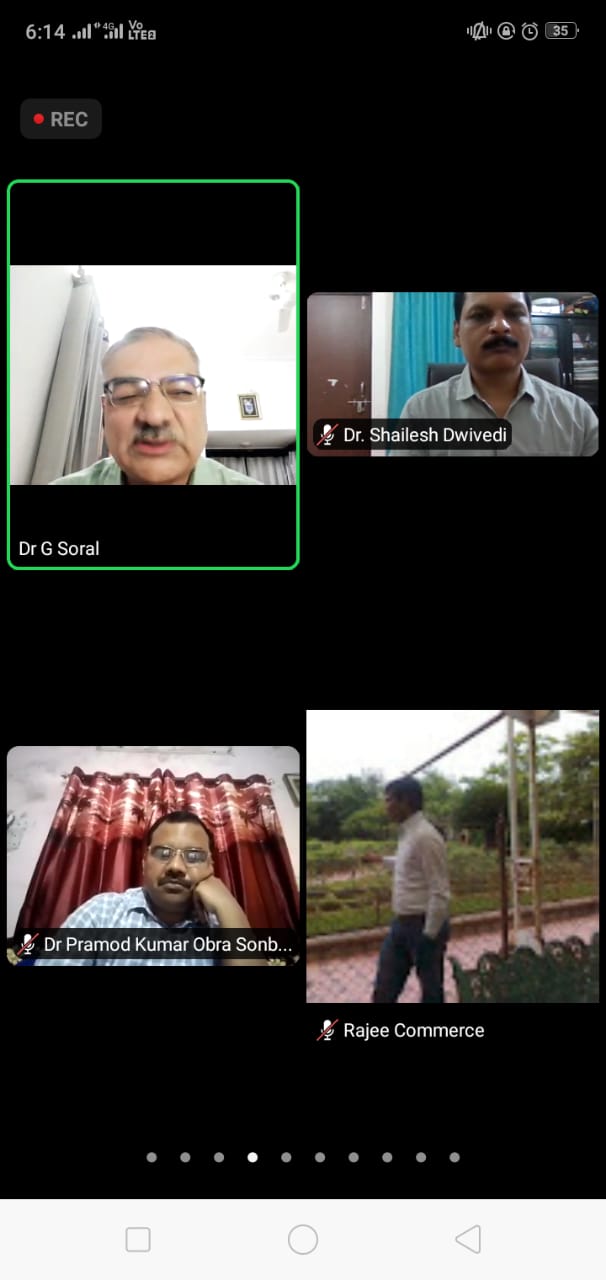Tap the REC recording indicator
The width and height of the screenshot is (606, 1280).
tap(61, 119)
